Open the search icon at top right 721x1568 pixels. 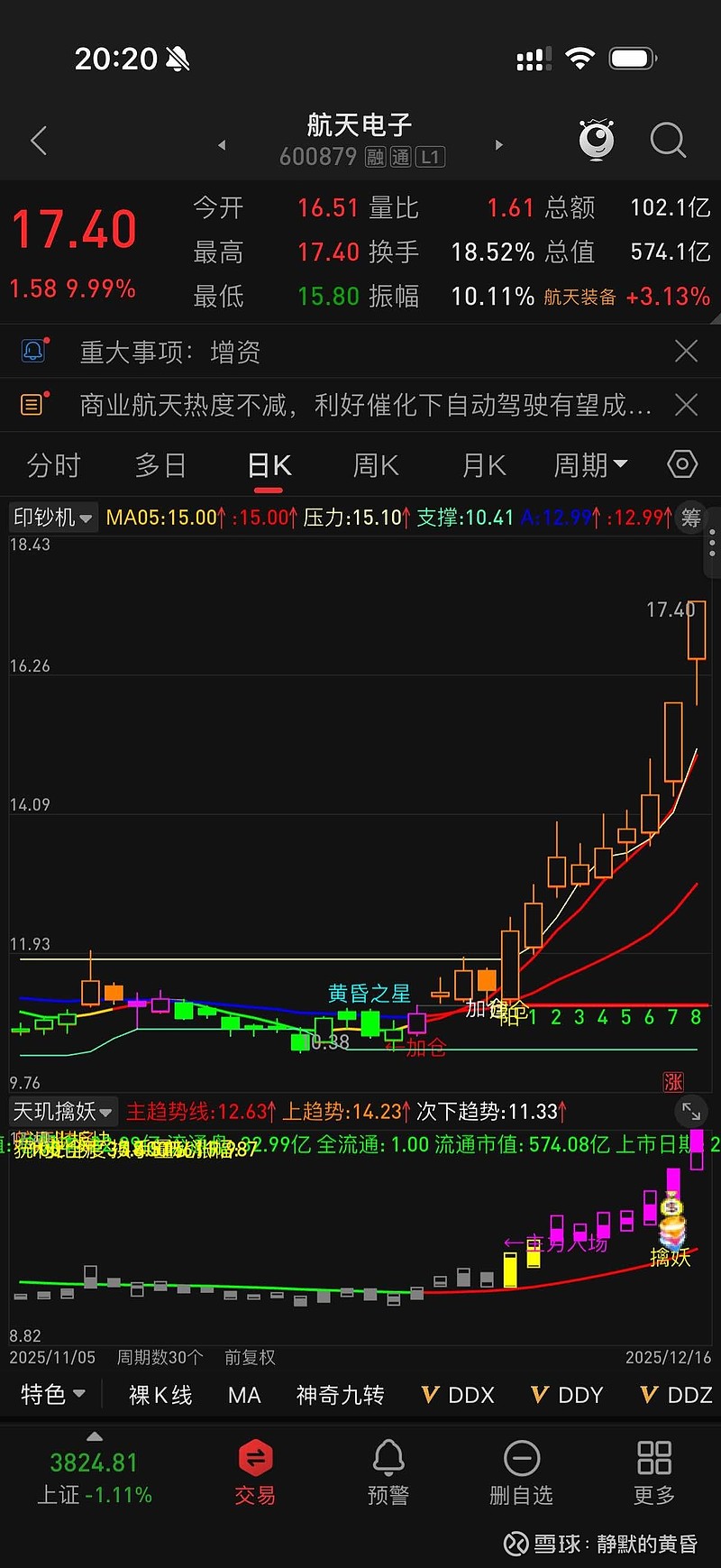pos(668,141)
